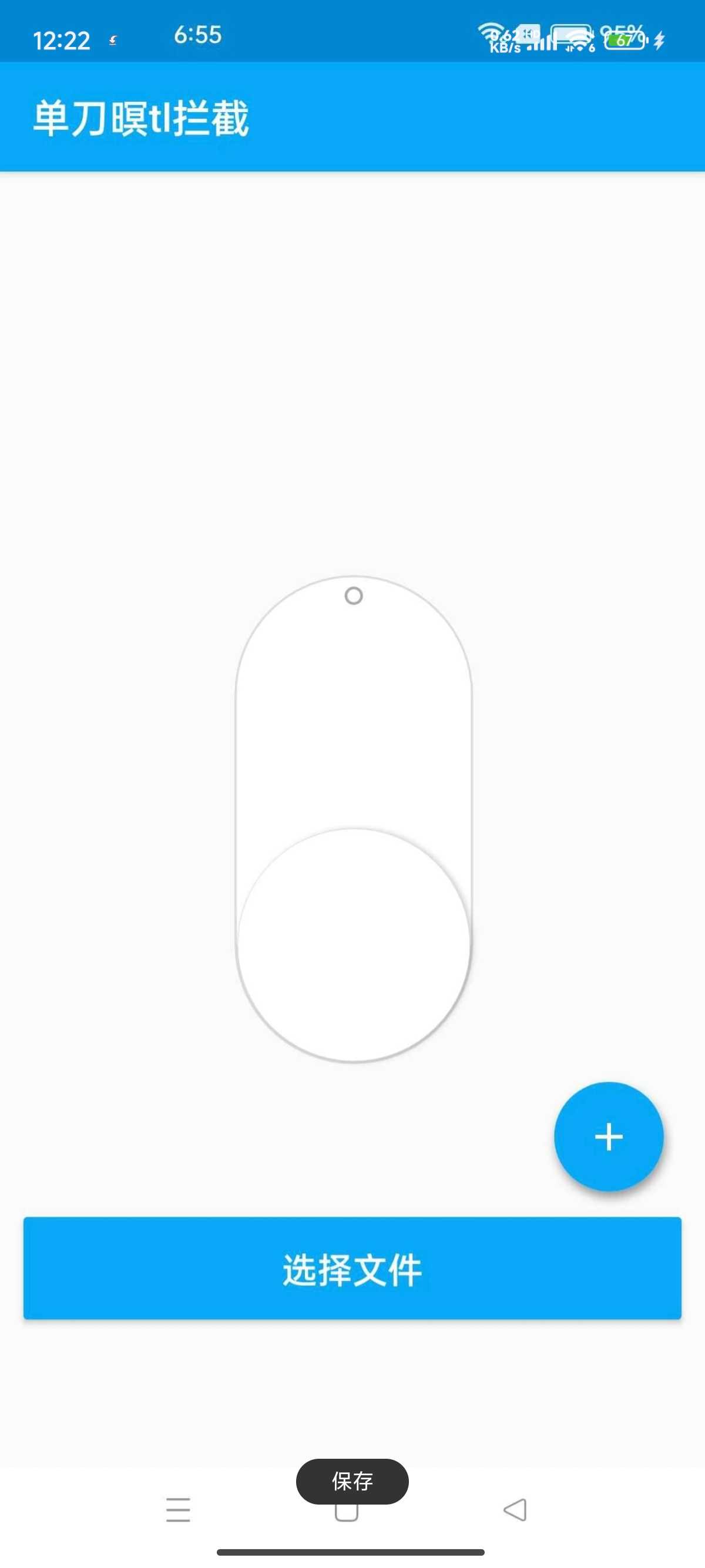The width and height of the screenshot is (705, 1568).
Task: Tap the blue plus floating button
Action: [x=608, y=1136]
